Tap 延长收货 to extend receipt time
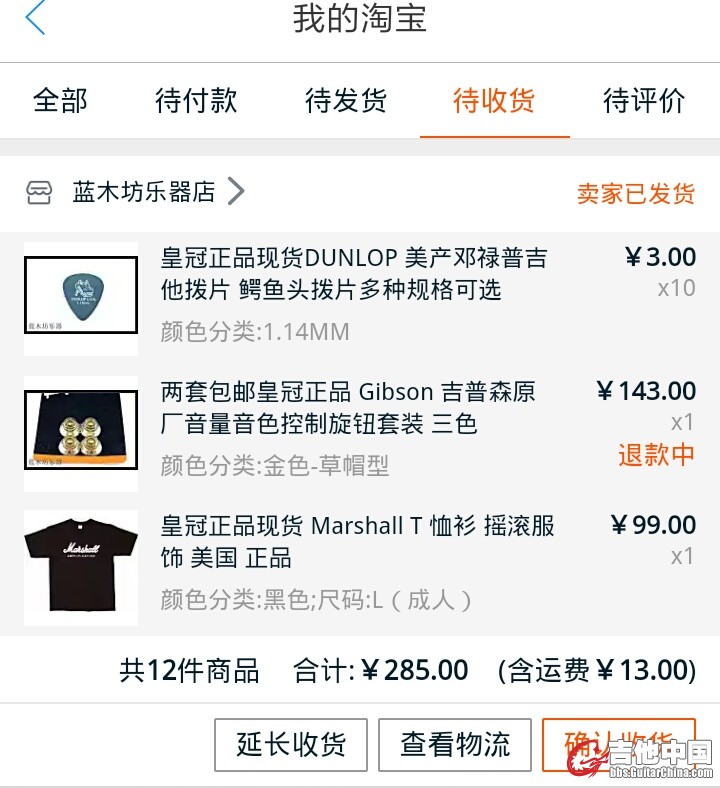Viewport: 720px width, 788px height. pyautogui.click(x=291, y=745)
